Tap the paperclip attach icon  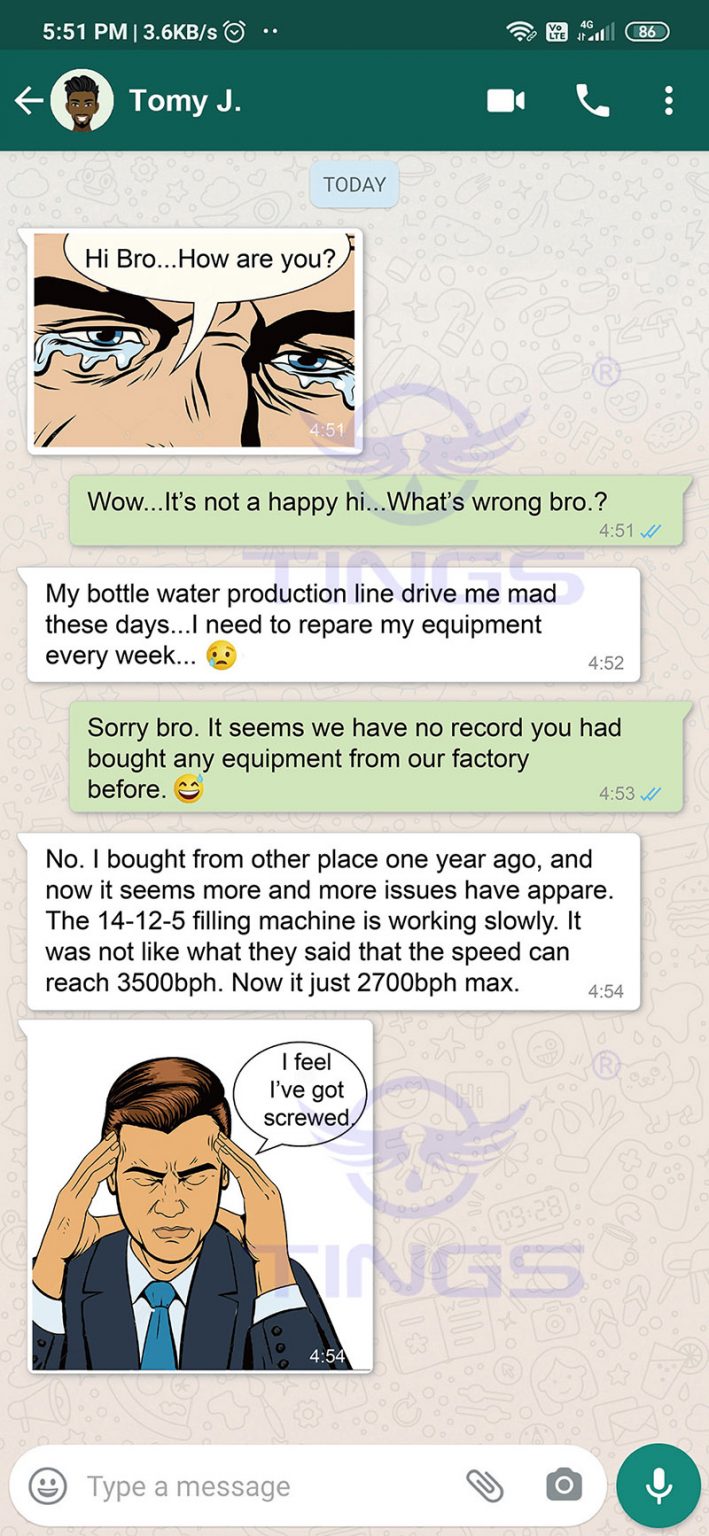click(x=485, y=1486)
